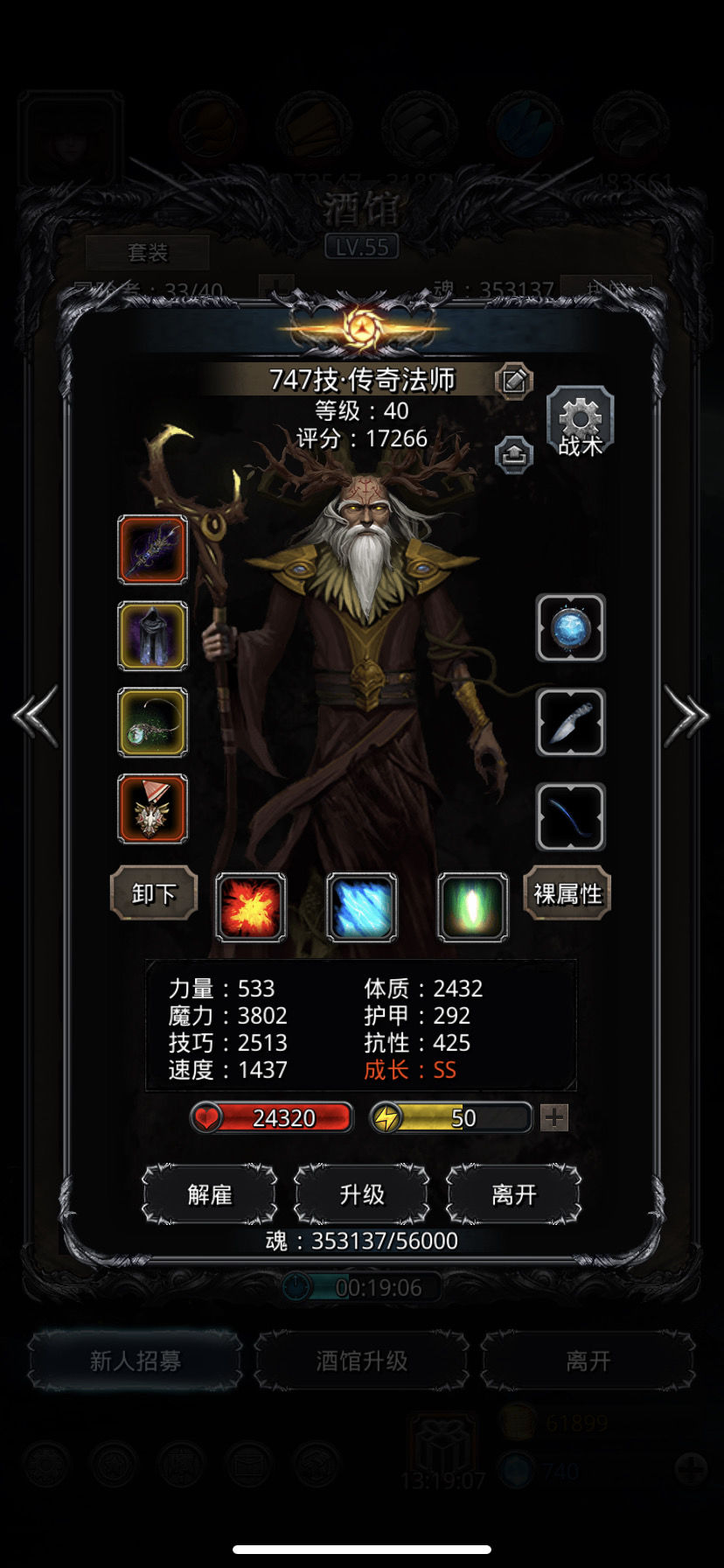
Task: Open the dagger item slot
Action: (x=570, y=723)
